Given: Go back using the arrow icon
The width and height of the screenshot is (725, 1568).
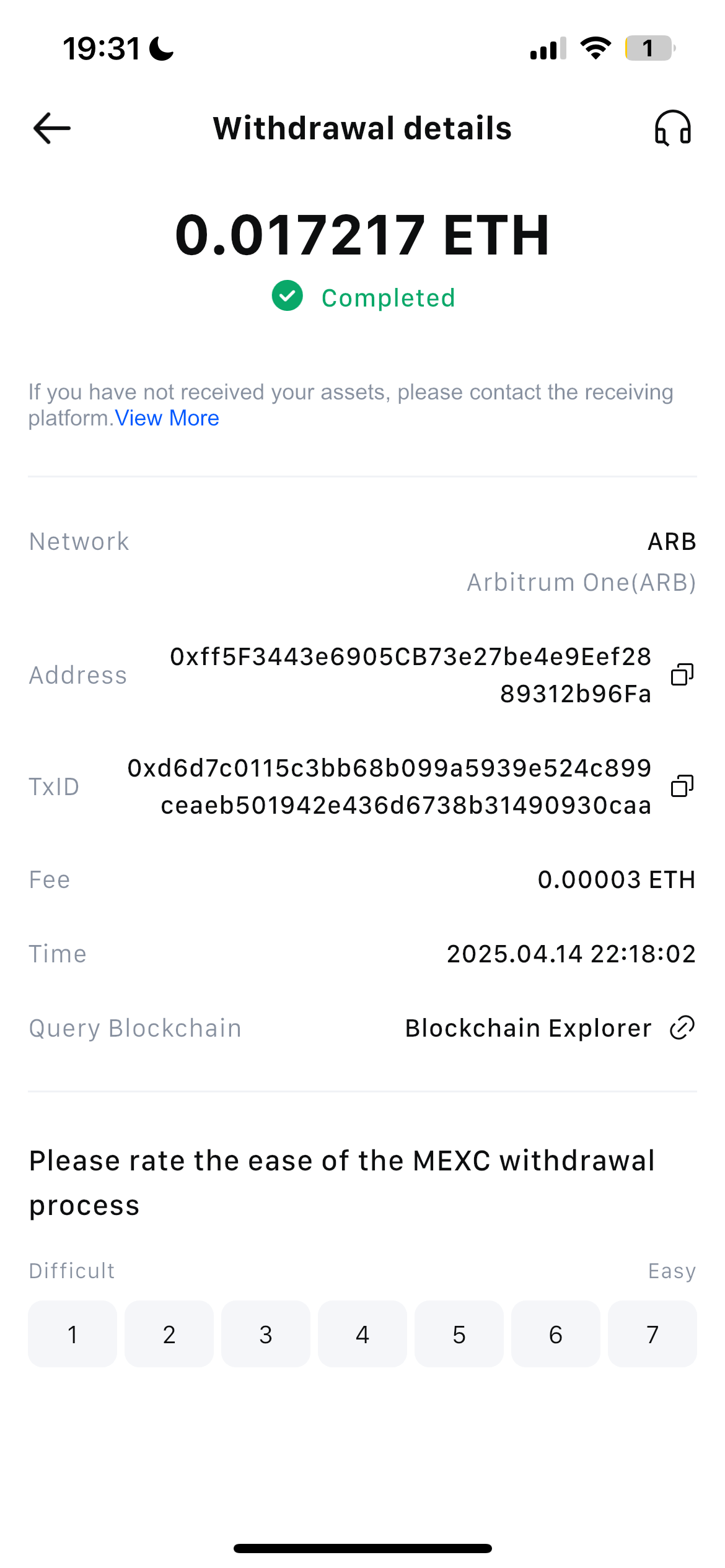Looking at the screenshot, I should 52,128.
